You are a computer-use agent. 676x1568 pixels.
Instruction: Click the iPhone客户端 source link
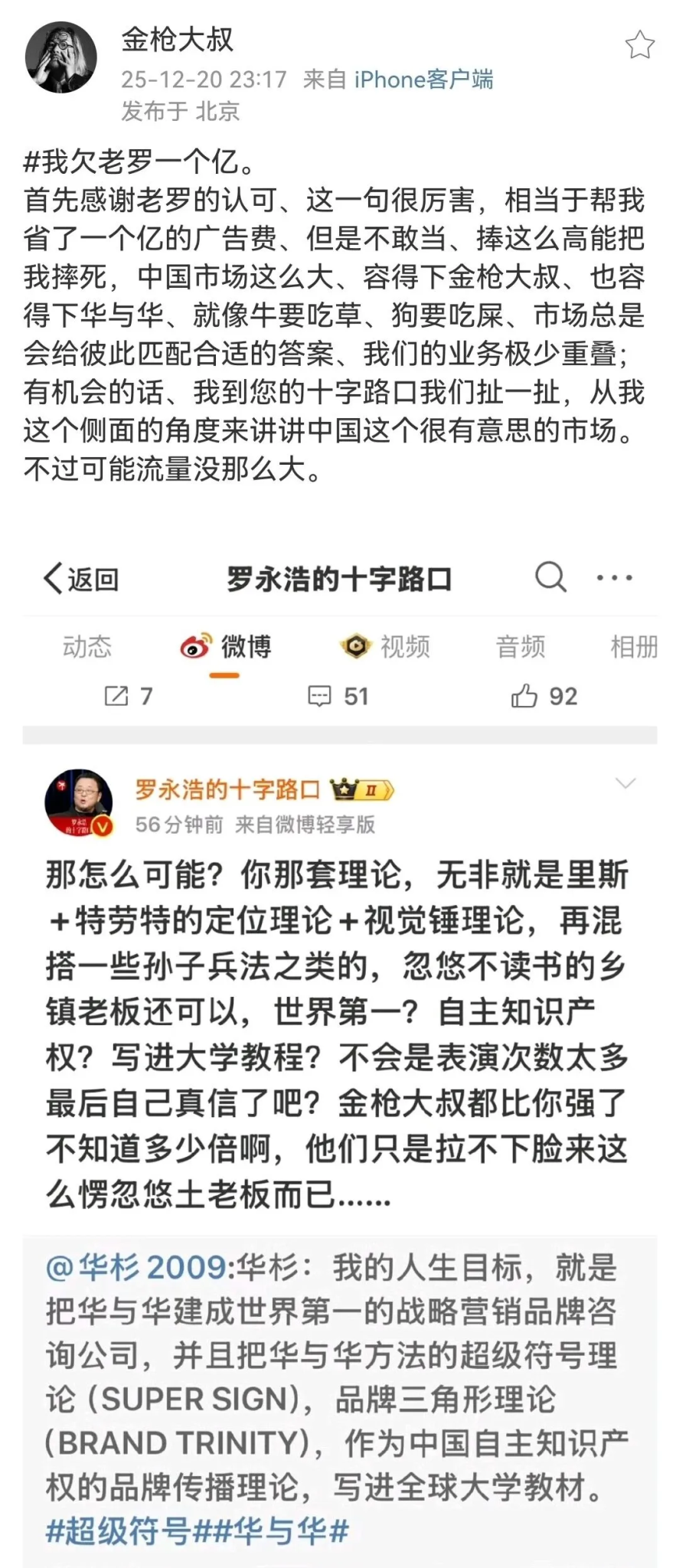tap(424, 79)
